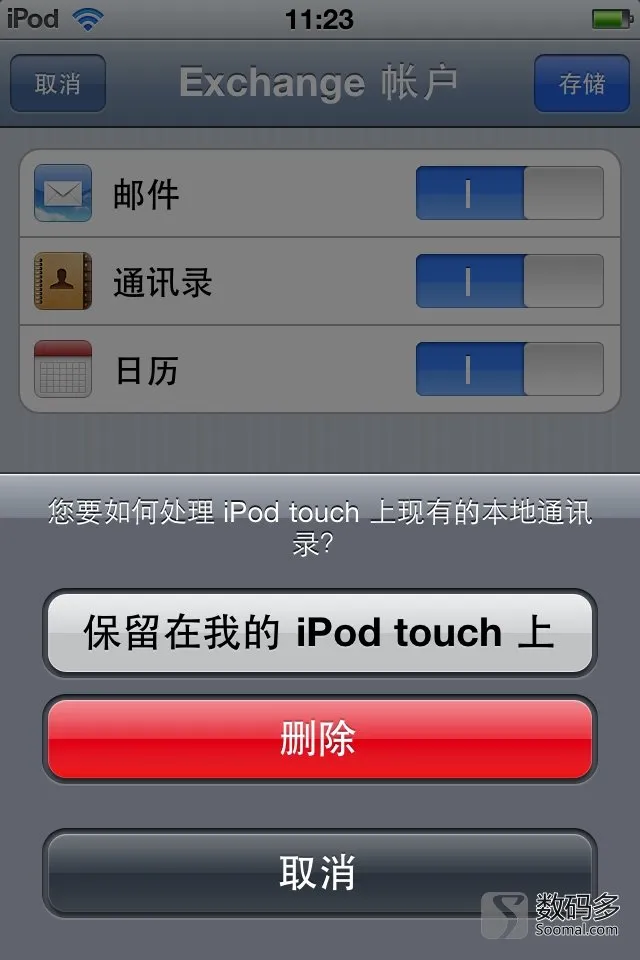Toggle the 邮件 switch
Screen dimensions: 640x960
click(x=509, y=193)
